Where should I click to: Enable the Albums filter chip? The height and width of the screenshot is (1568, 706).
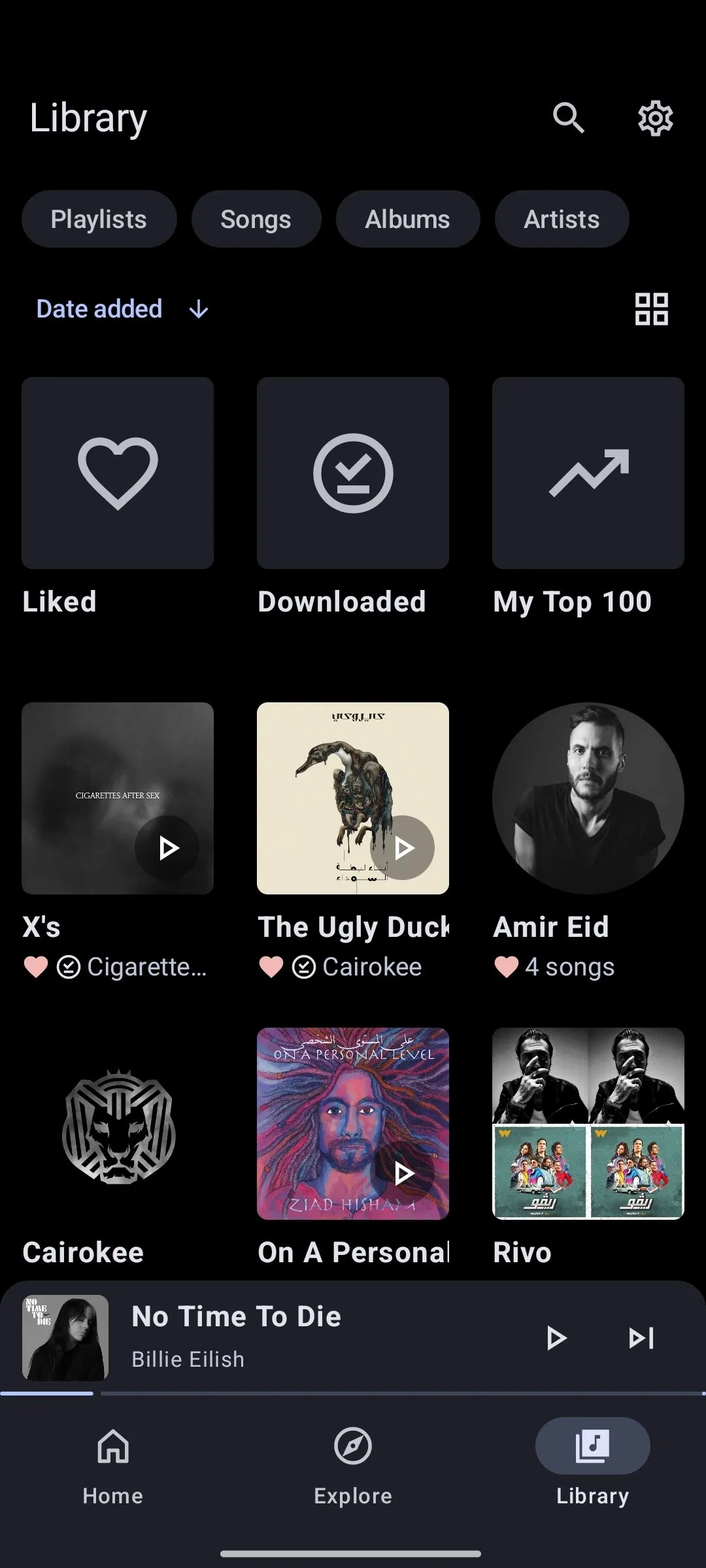point(407,220)
